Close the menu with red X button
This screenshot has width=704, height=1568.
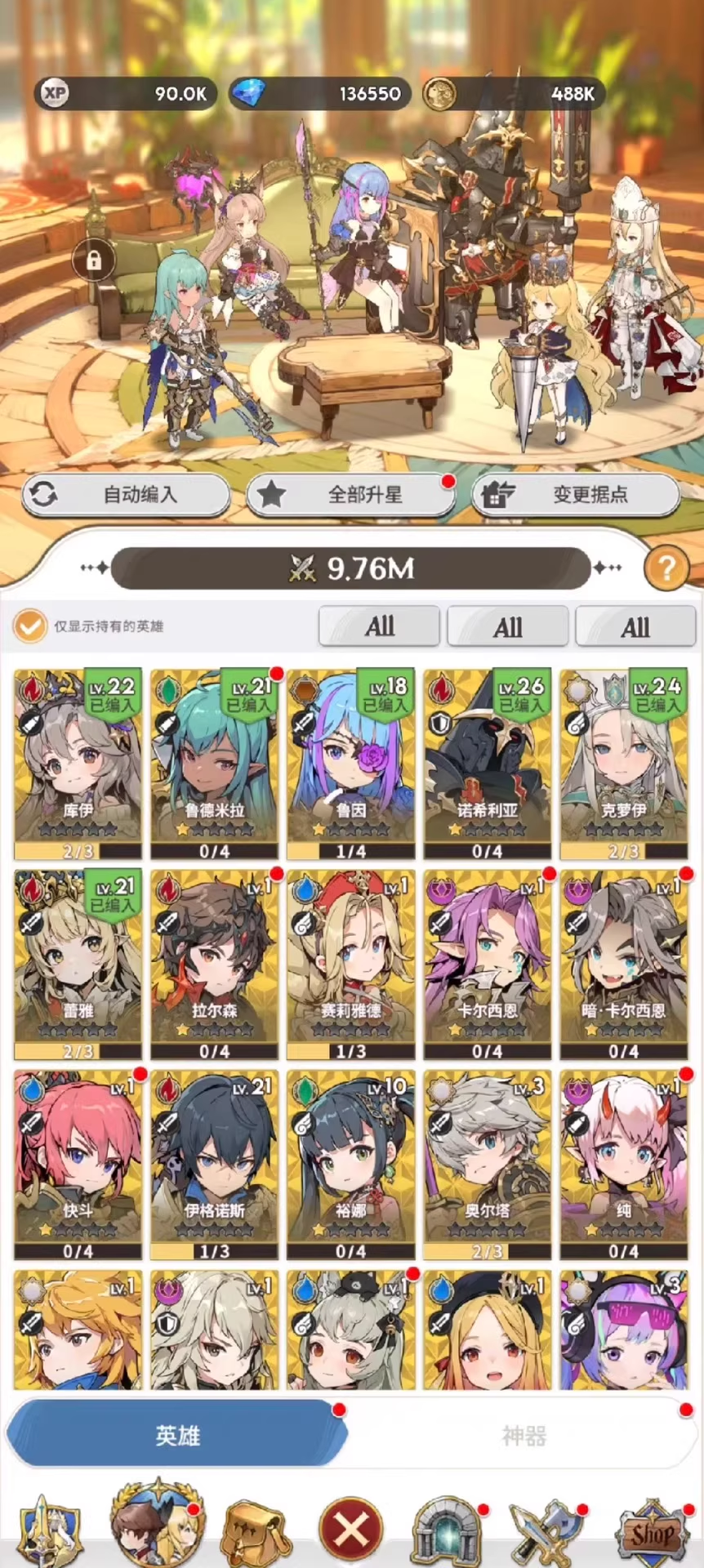[351, 1529]
